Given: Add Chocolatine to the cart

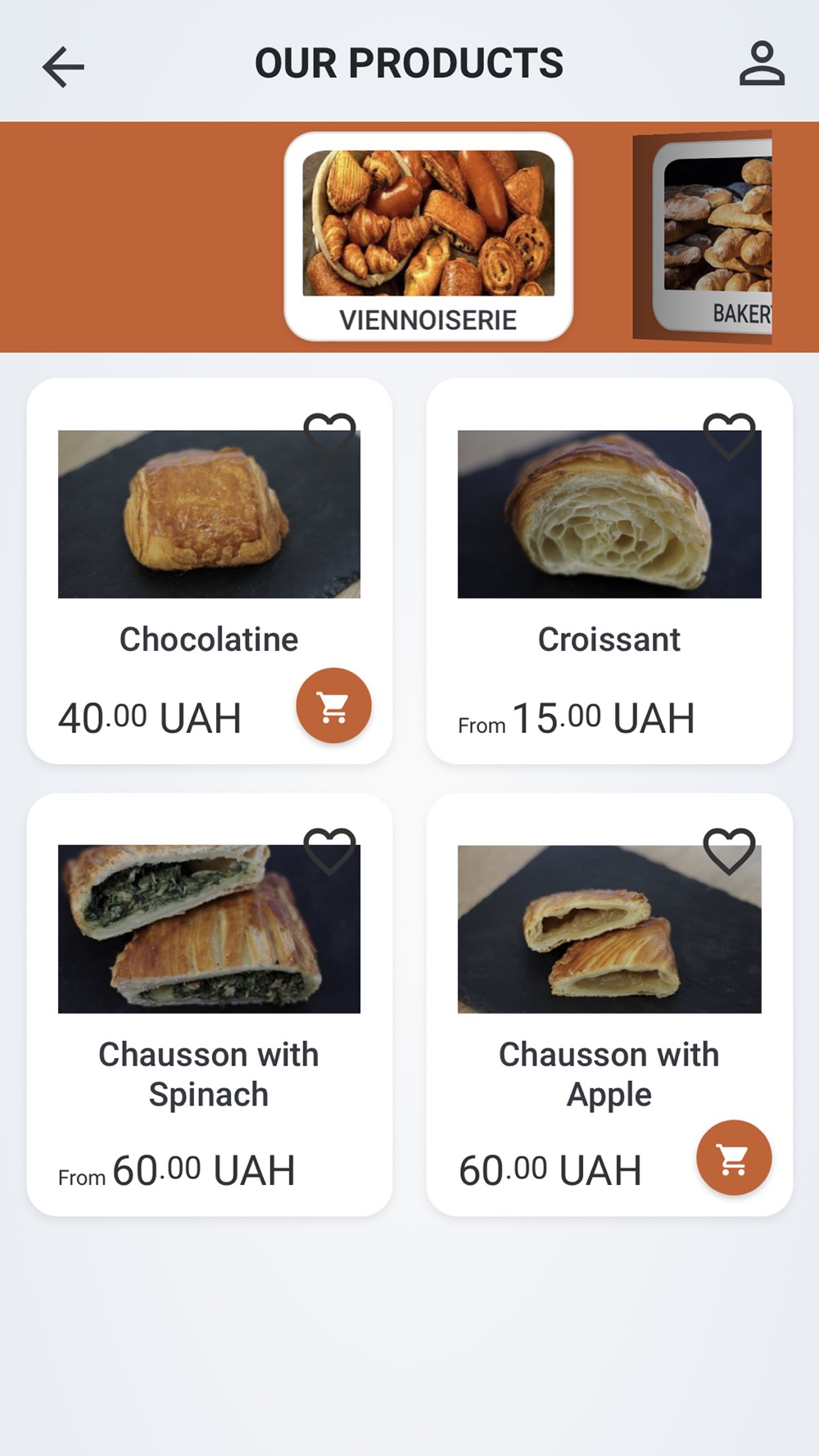Looking at the screenshot, I should 333,706.
